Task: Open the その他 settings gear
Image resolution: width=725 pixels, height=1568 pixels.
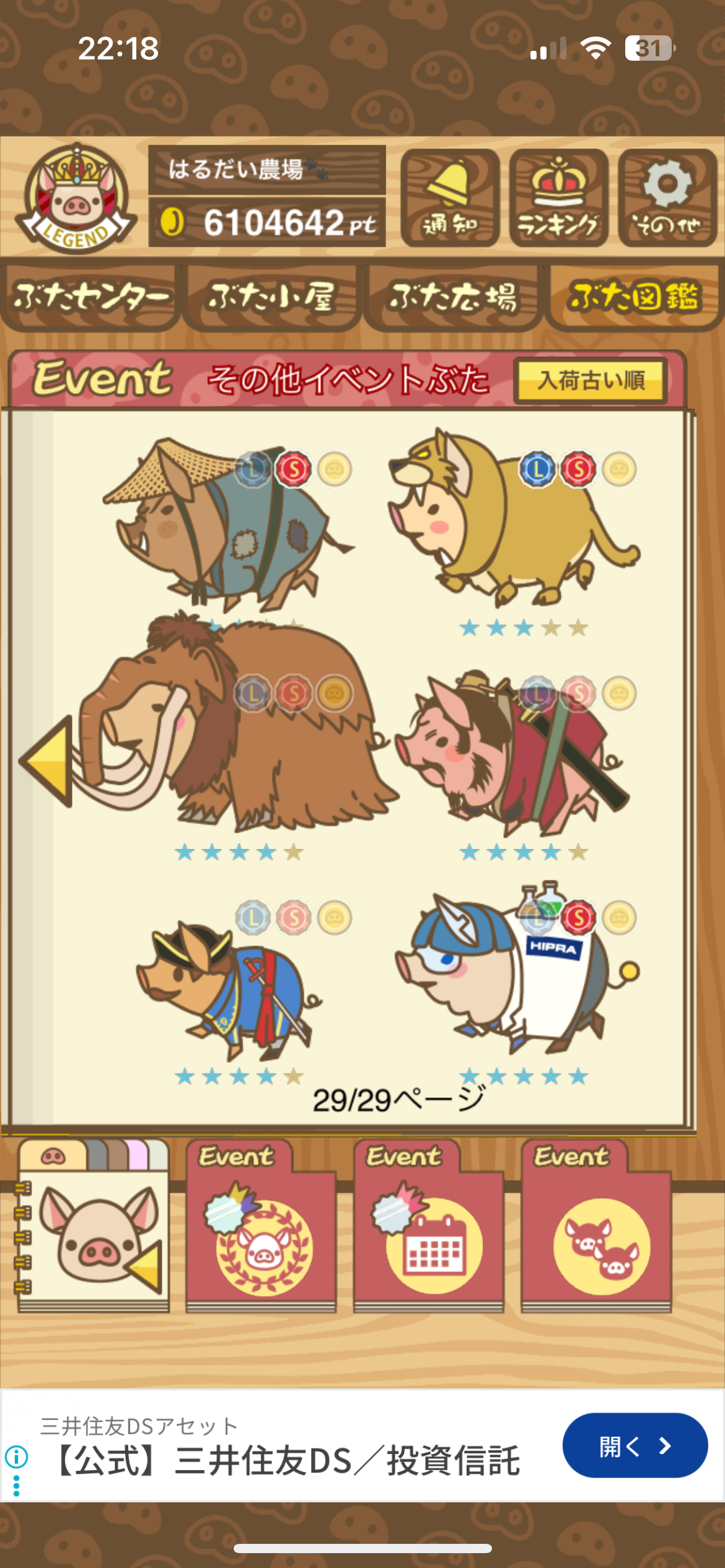Action: coord(667,198)
